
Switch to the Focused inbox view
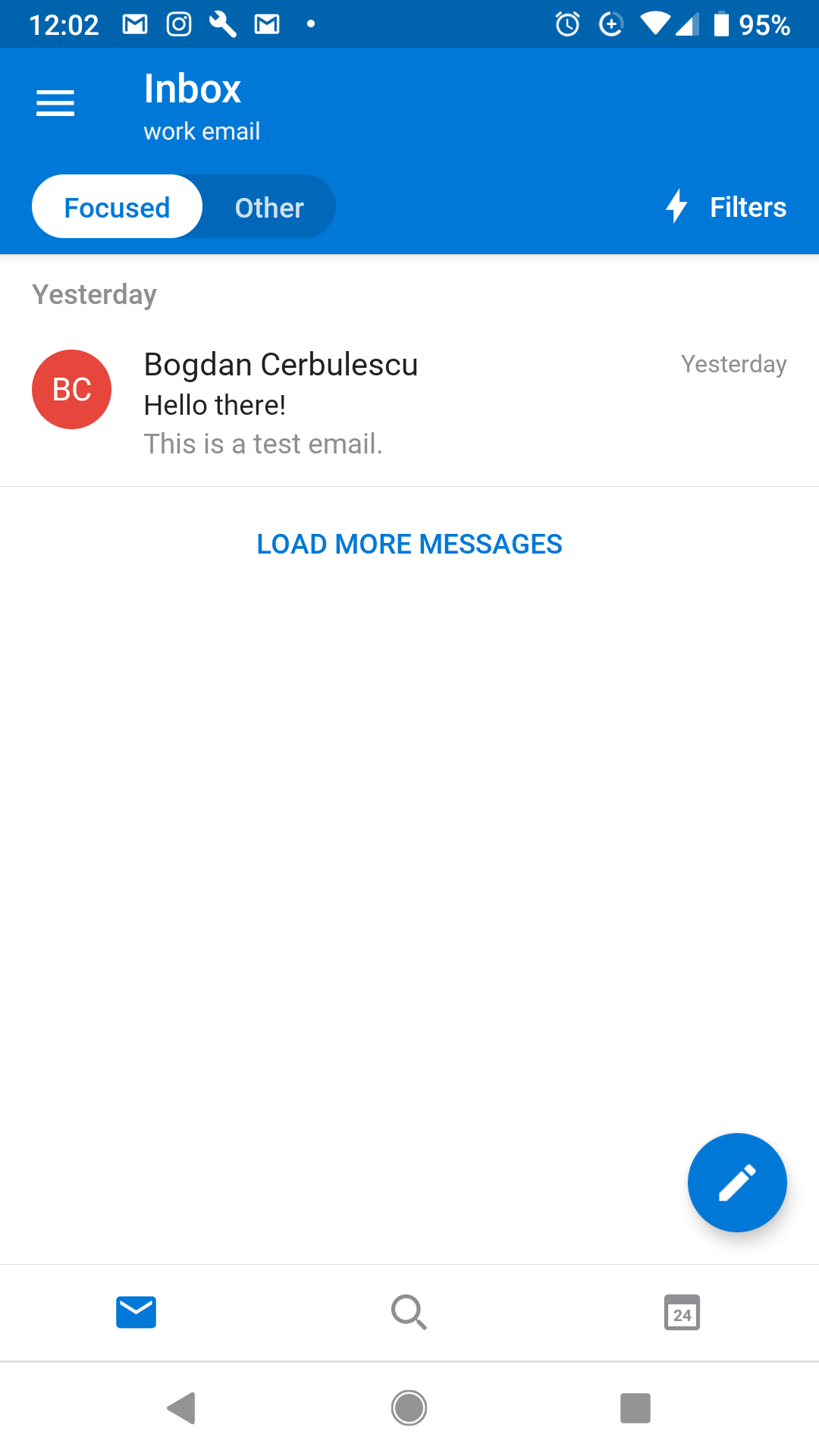coord(117,206)
